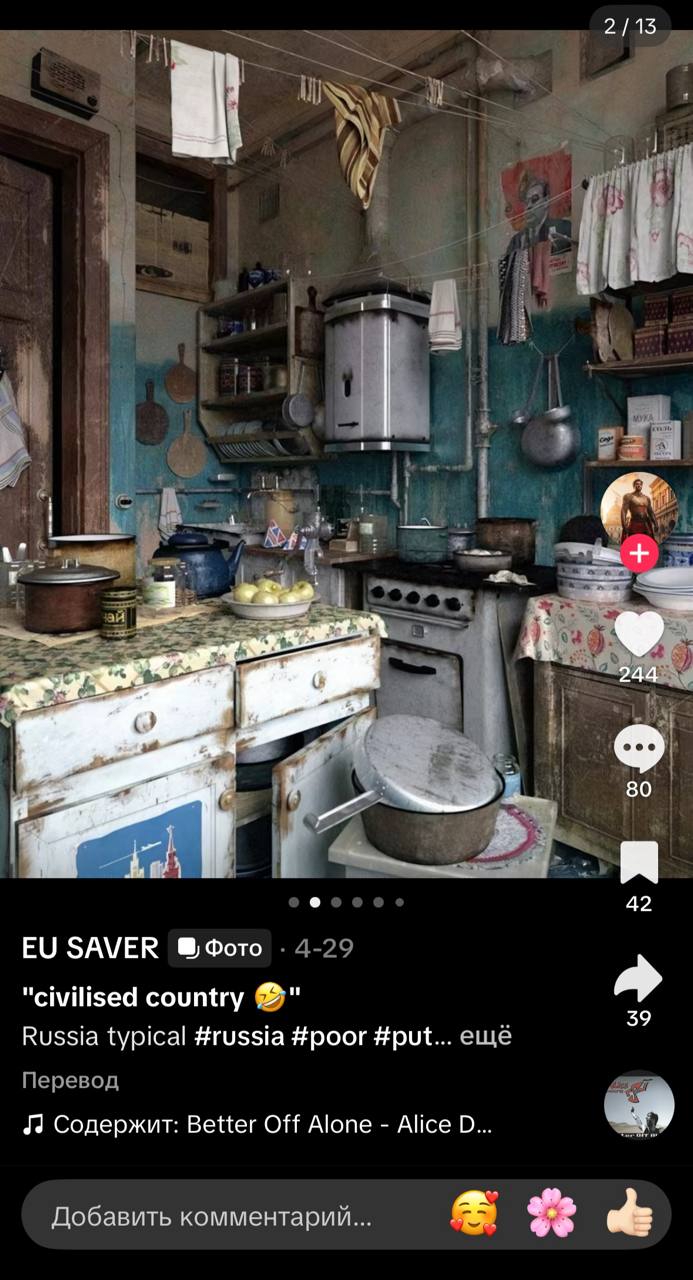Open the EU SAVER username
Image resolution: width=693 pixels, height=1280 pixels.
coord(90,948)
